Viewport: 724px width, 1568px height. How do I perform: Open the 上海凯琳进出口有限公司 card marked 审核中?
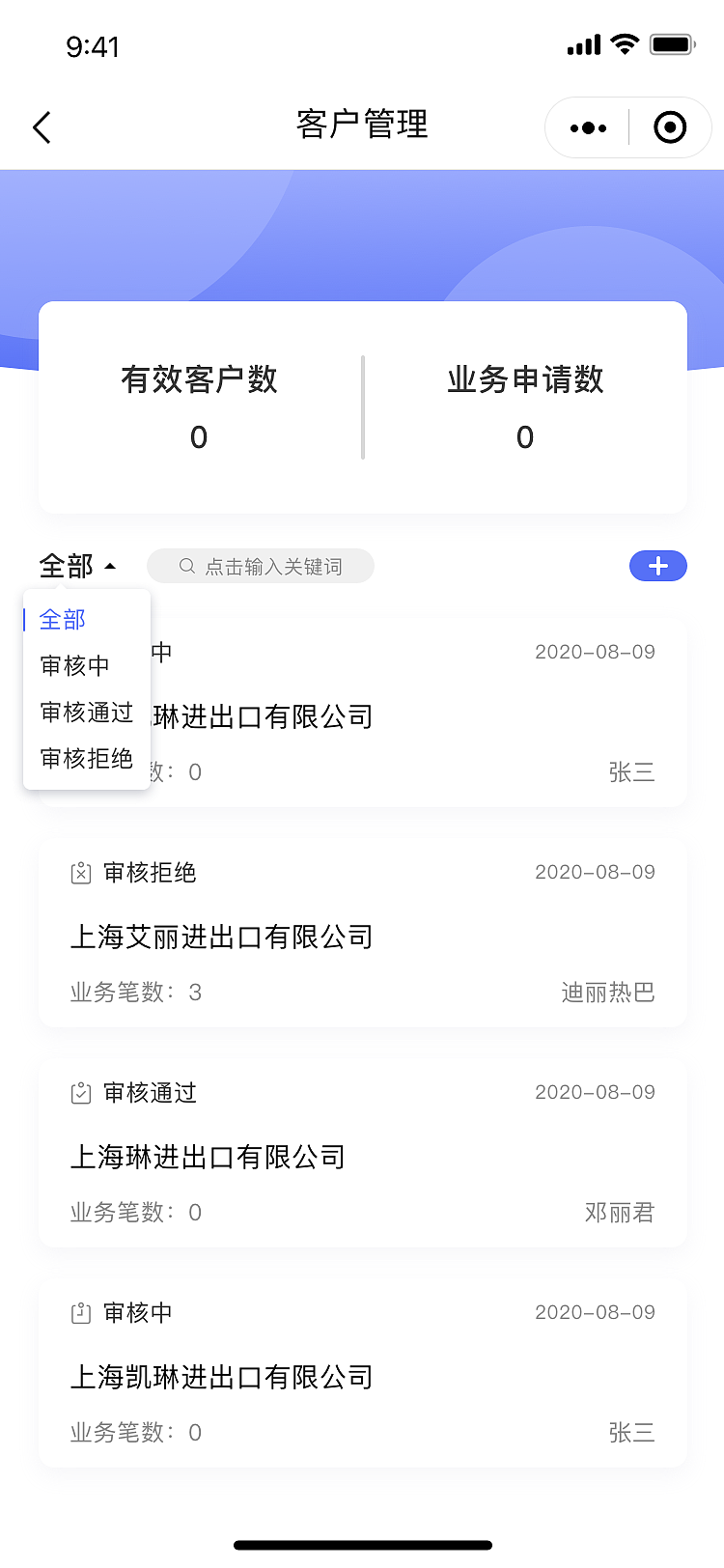pos(362,1373)
